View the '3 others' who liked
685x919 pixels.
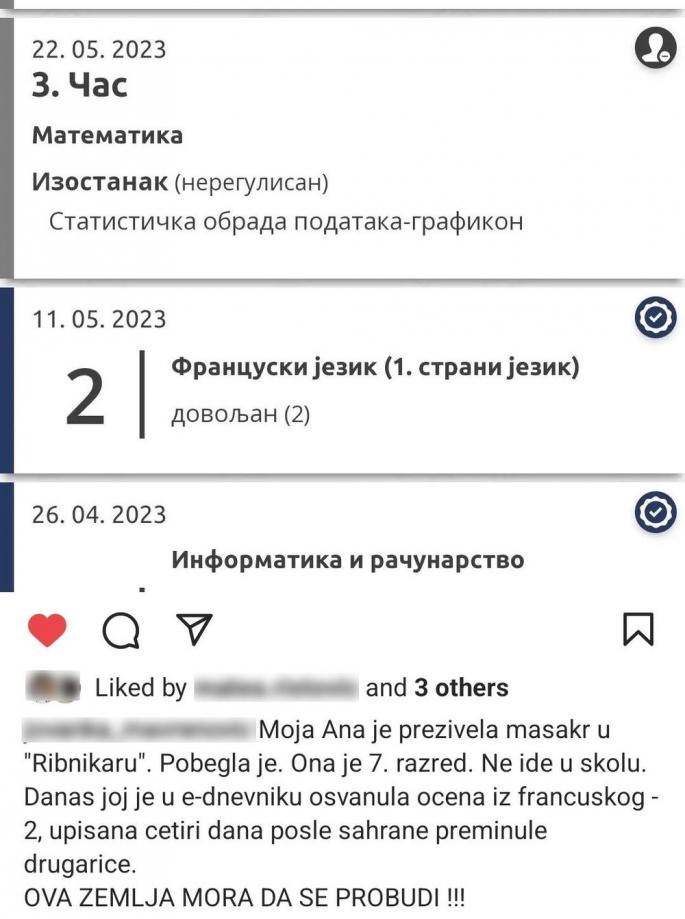coord(461,688)
